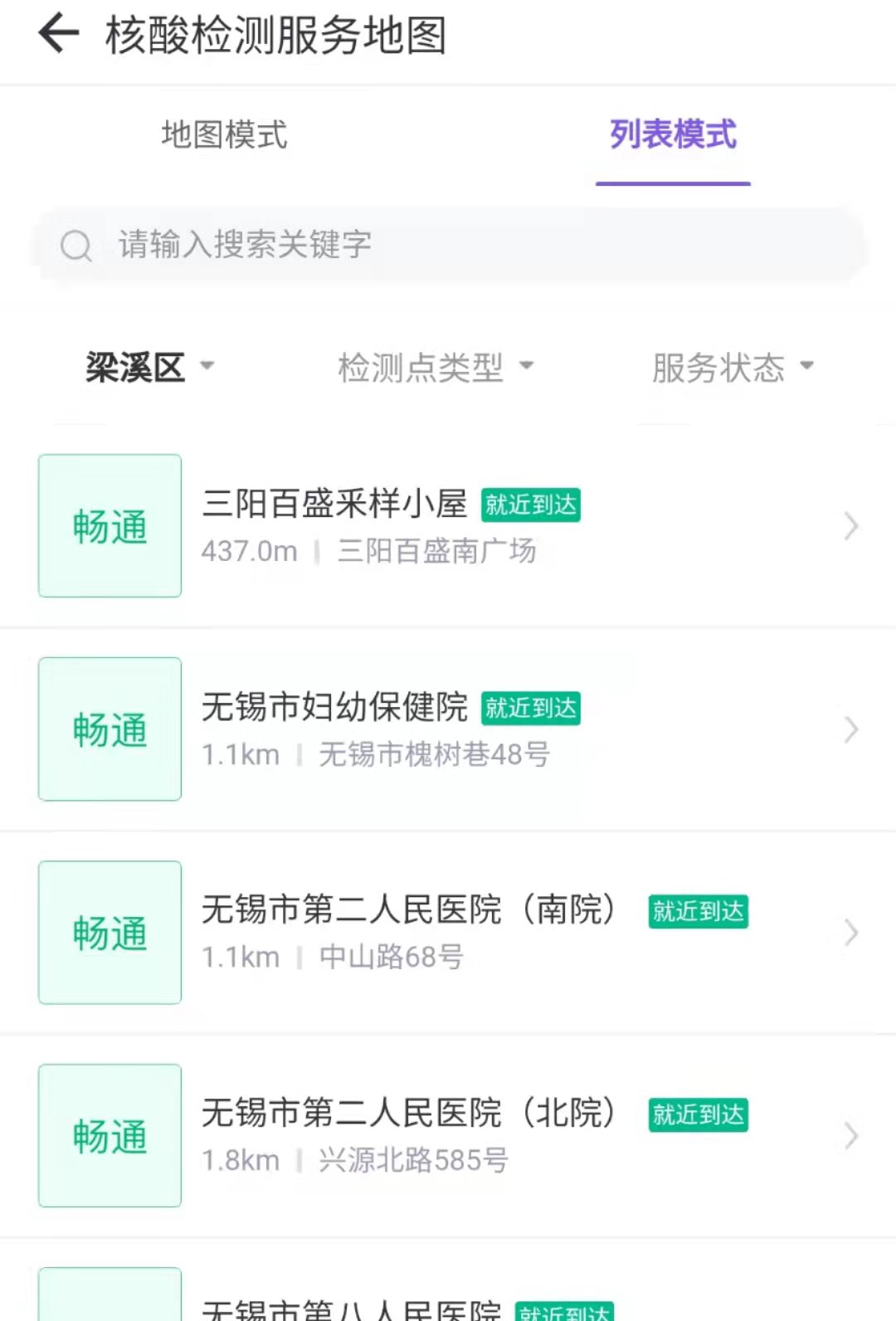Switch to 地图模式 tab
The height and width of the screenshot is (1321, 896).
[x=224, y=135]
